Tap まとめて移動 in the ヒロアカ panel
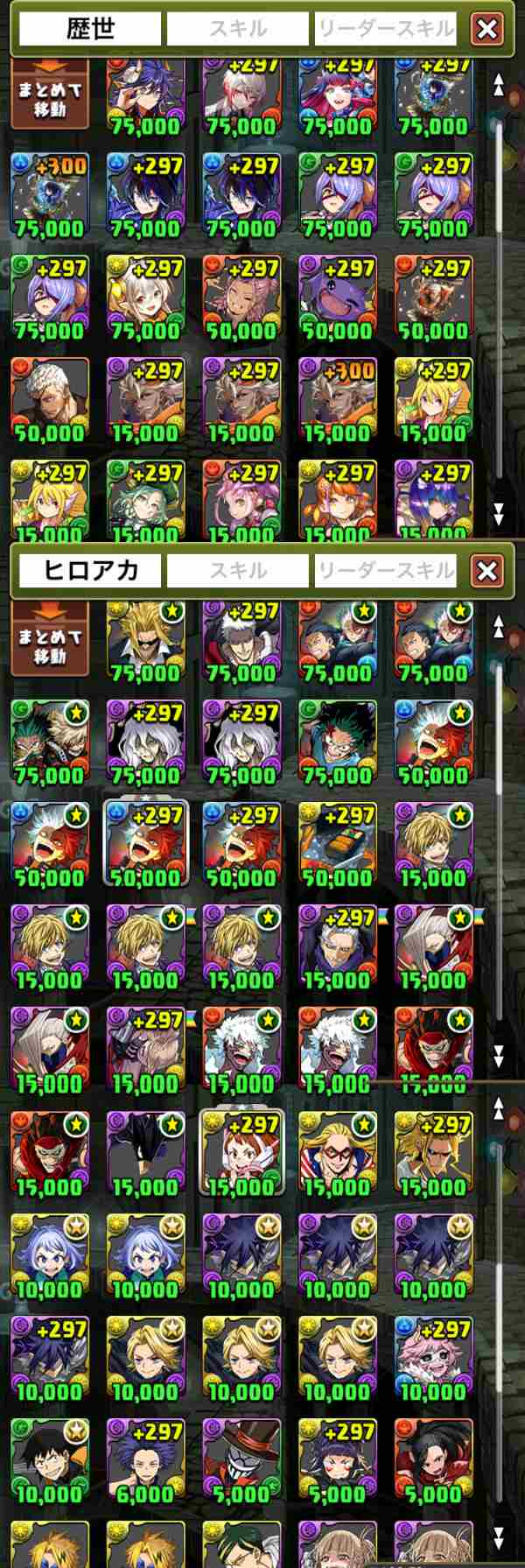The image size is (525, 1568). click(50, 643)
